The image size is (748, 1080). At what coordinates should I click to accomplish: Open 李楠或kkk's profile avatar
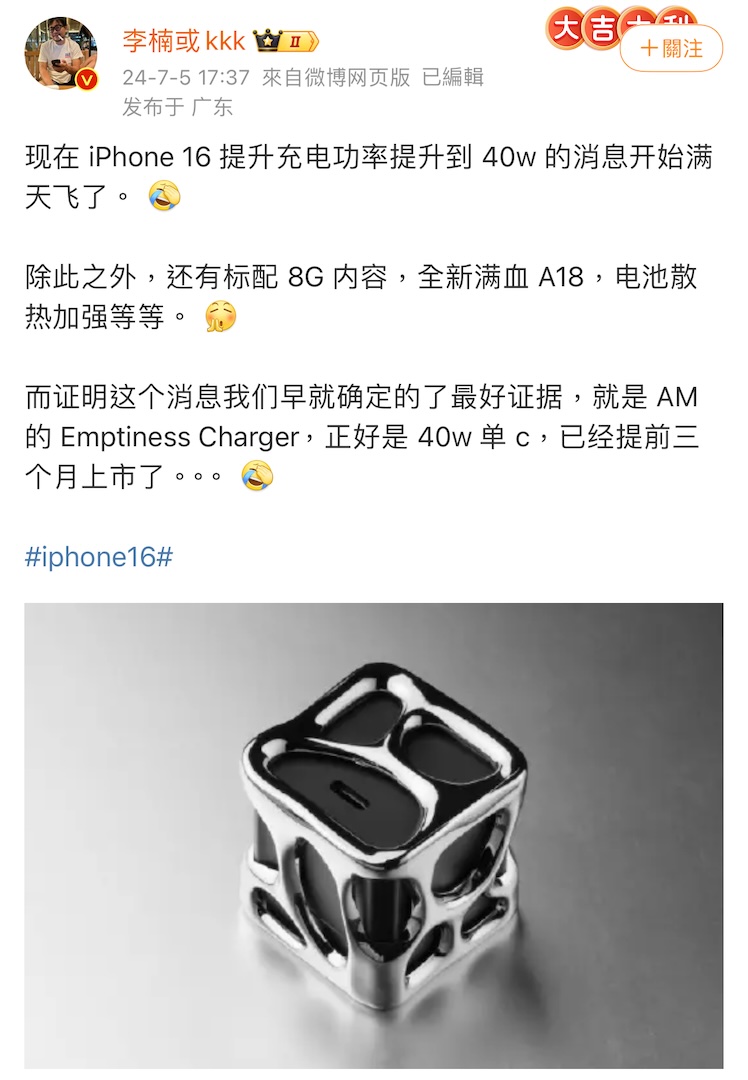(62, 53)
